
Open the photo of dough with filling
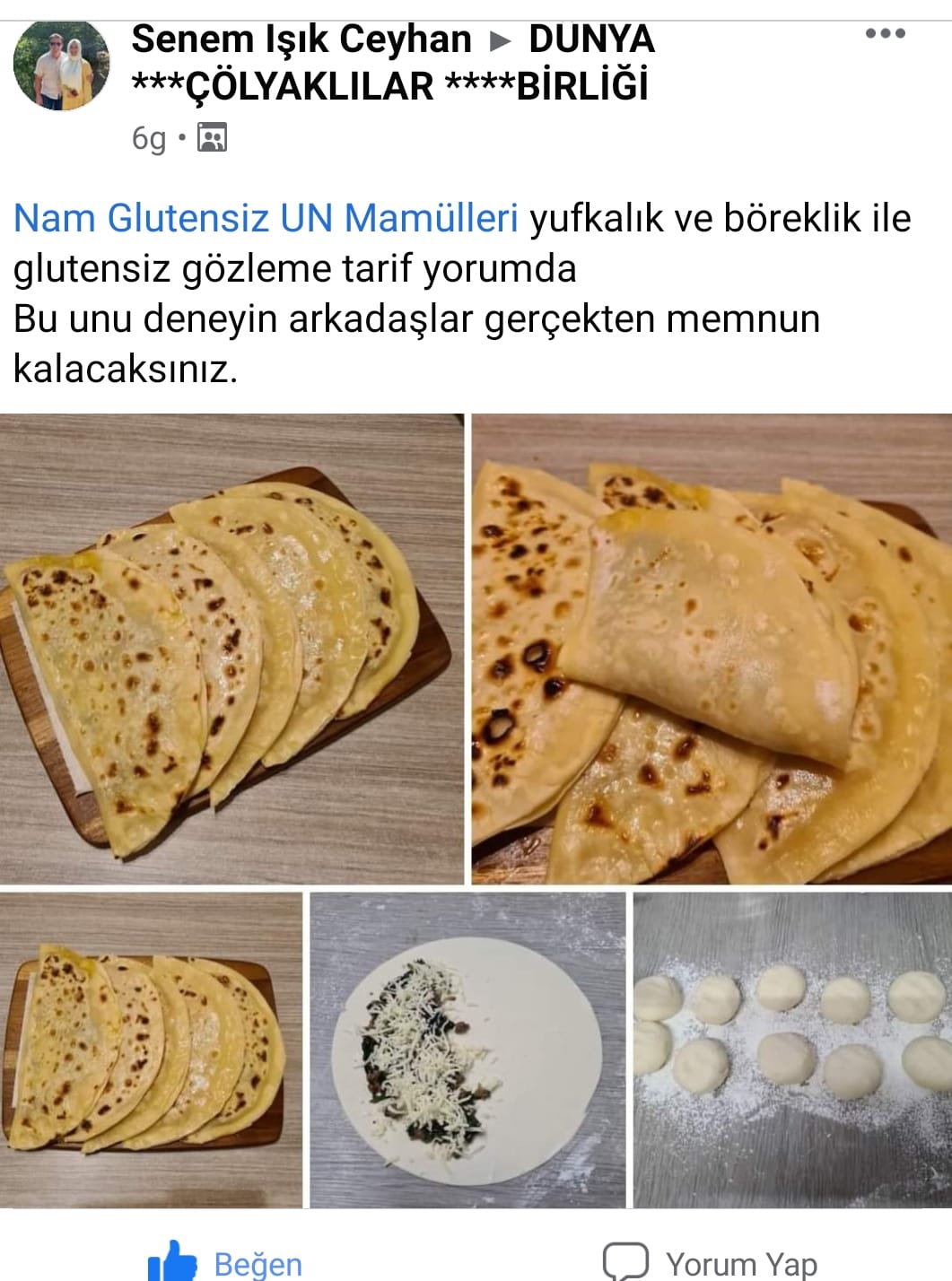click(467, 1050)
